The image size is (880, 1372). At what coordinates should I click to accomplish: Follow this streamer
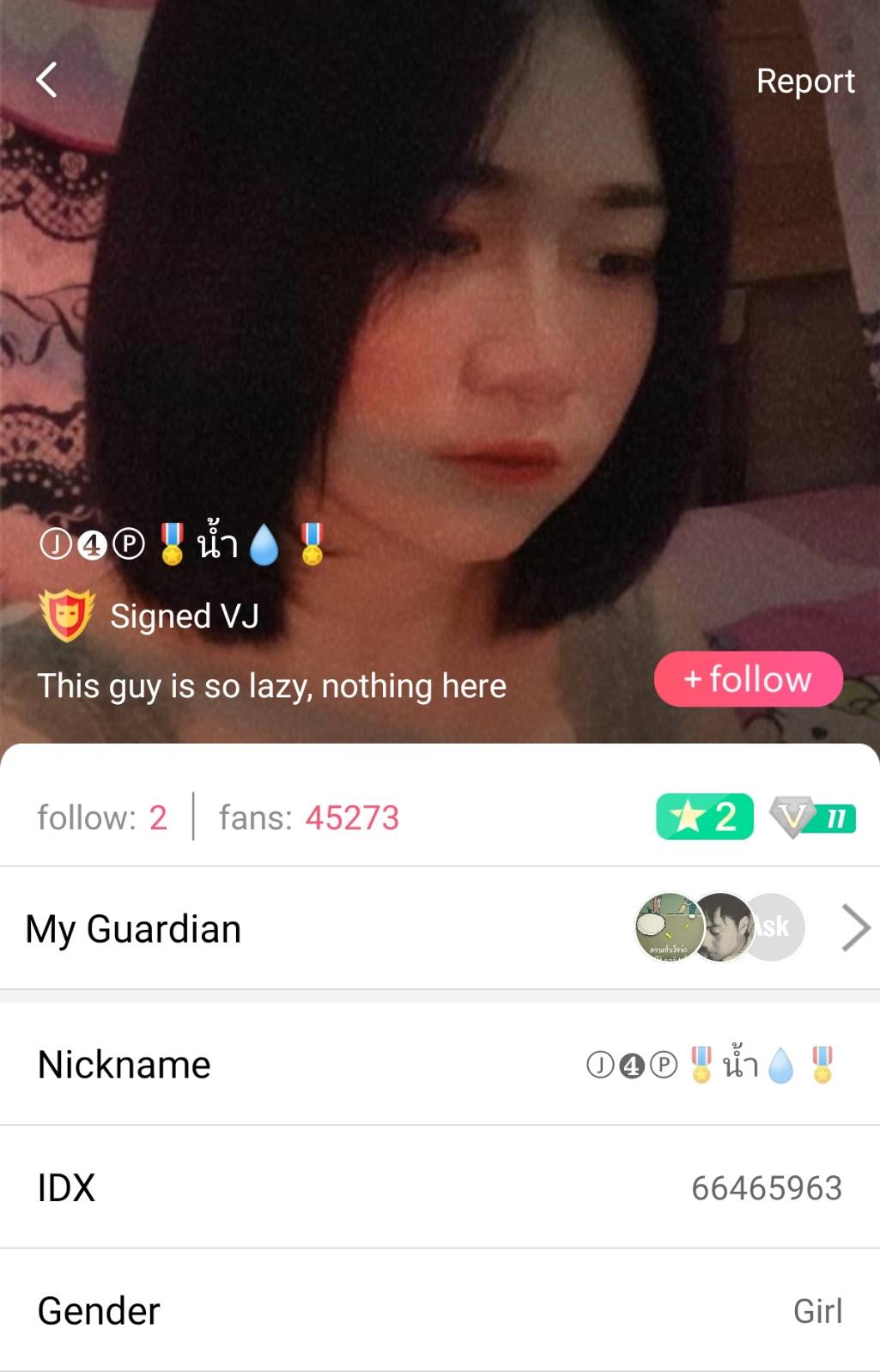748,679
